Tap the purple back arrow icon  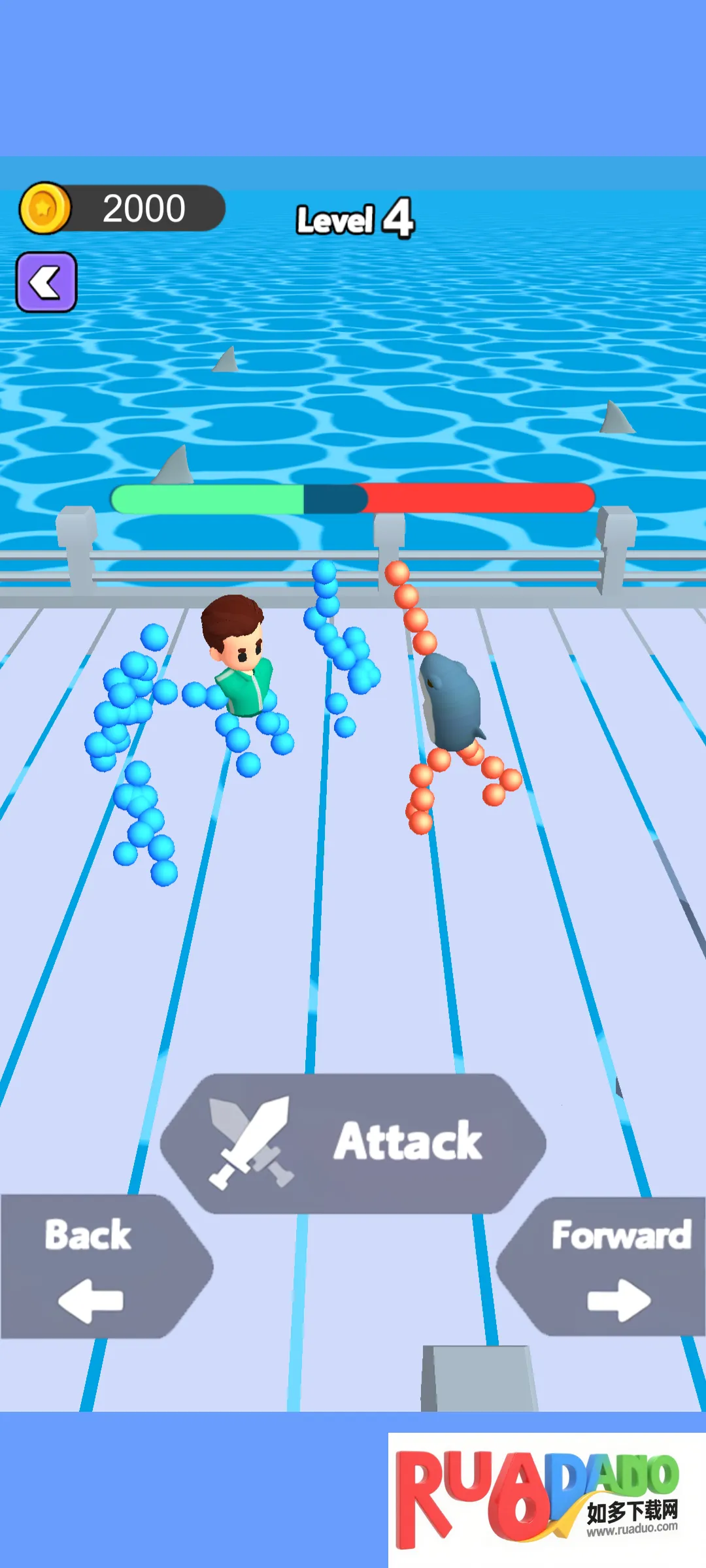[x=46, y=282]
